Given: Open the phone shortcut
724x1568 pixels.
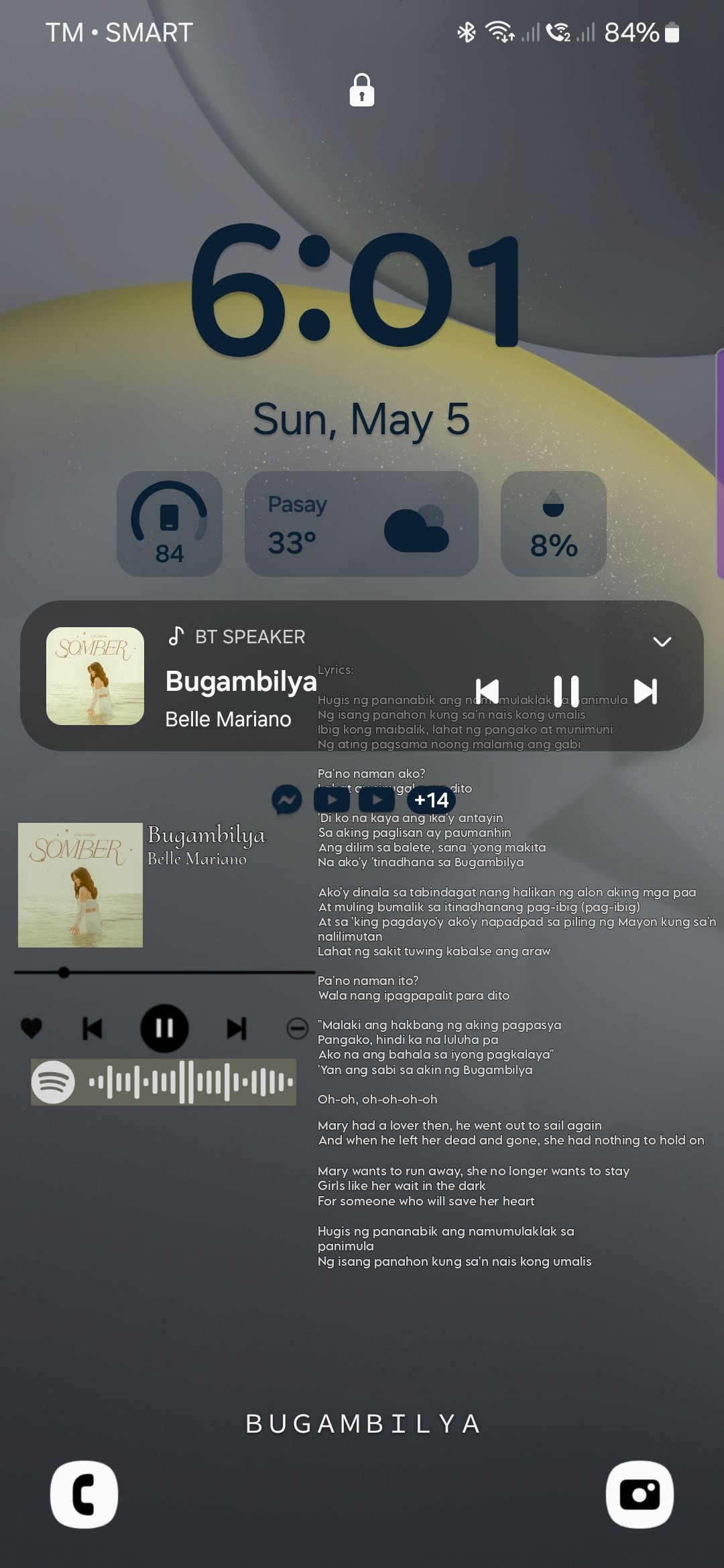Looking at the screenshot, I should click(84, 1494).
